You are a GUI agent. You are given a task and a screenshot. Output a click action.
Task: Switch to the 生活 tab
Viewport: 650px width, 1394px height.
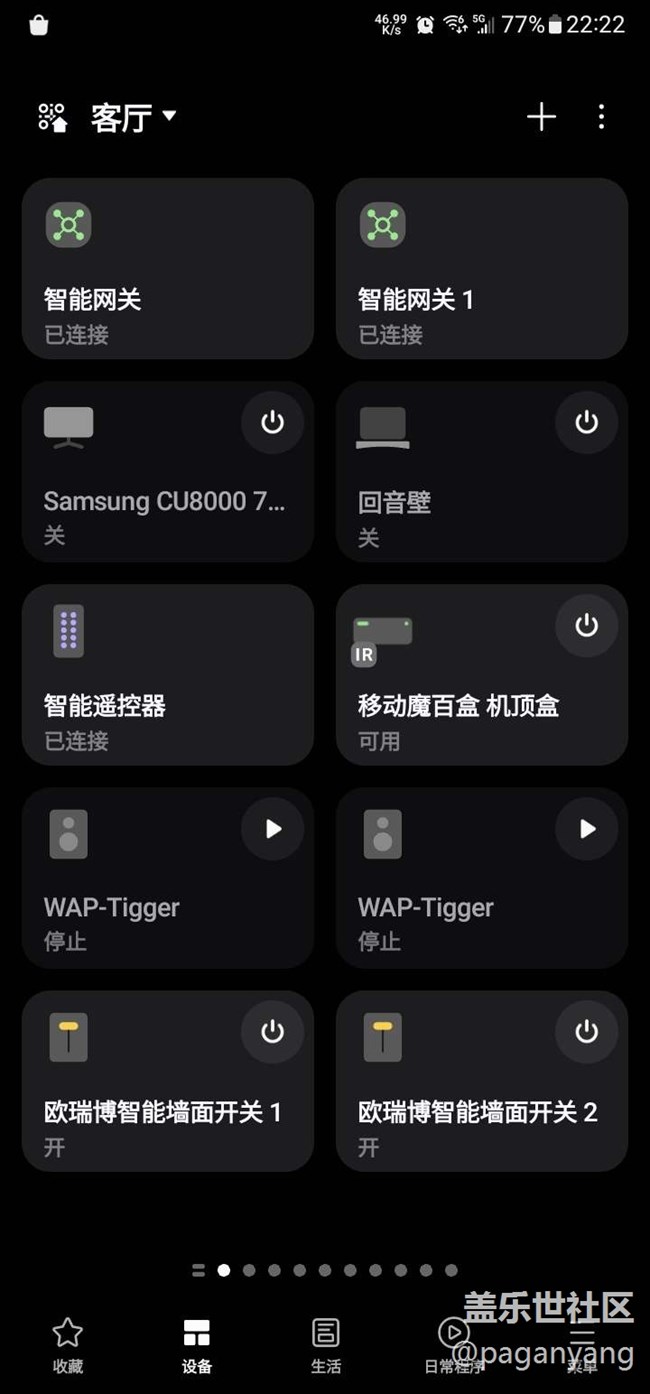[326, 1344]
